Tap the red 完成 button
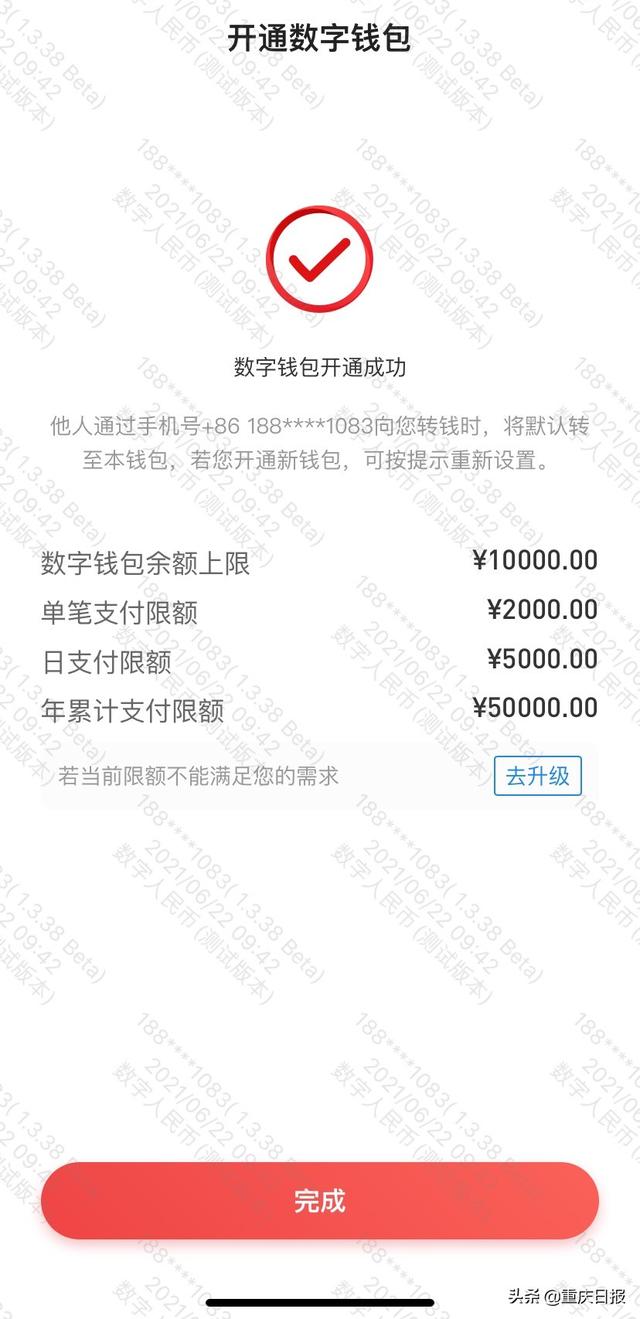 319,1201
